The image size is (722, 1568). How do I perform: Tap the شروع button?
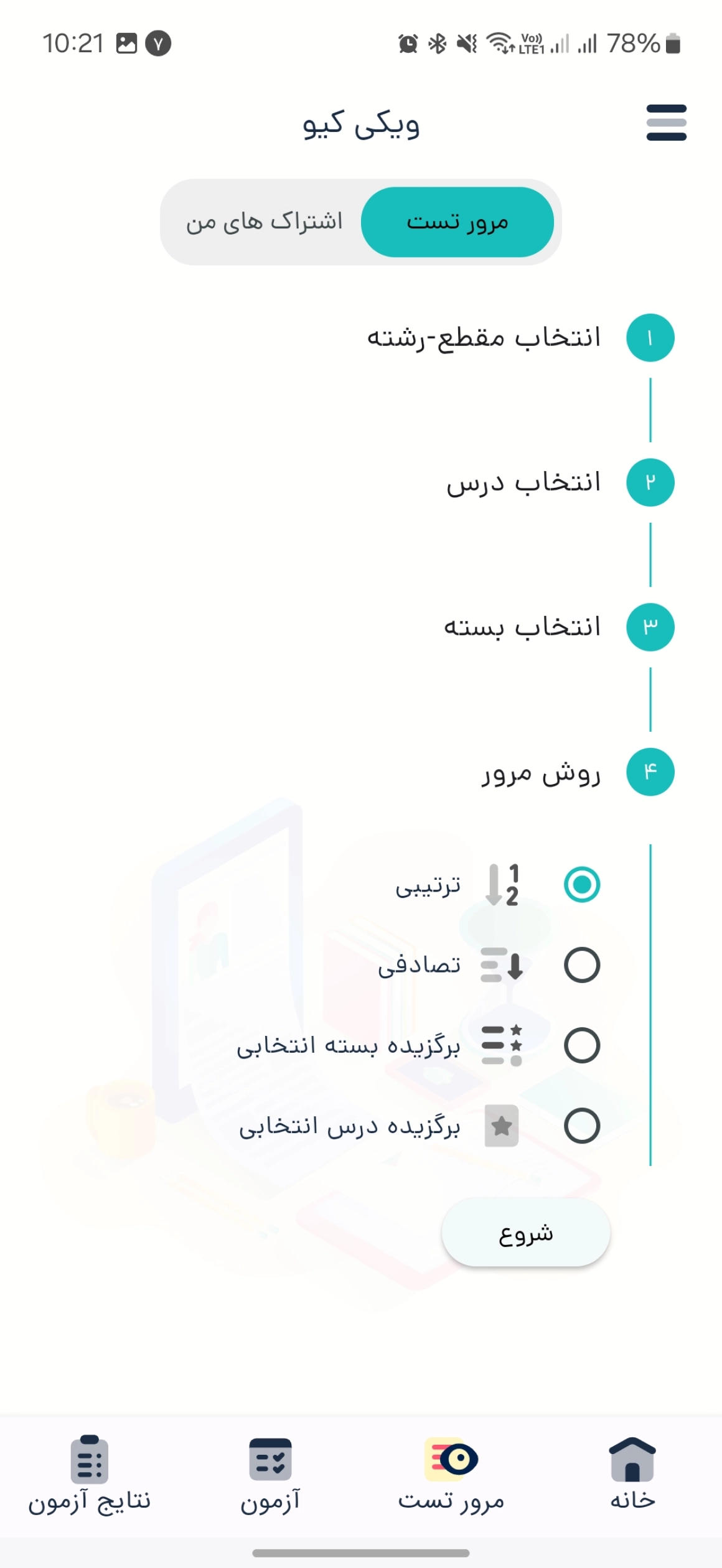[x=526, y=1233]
